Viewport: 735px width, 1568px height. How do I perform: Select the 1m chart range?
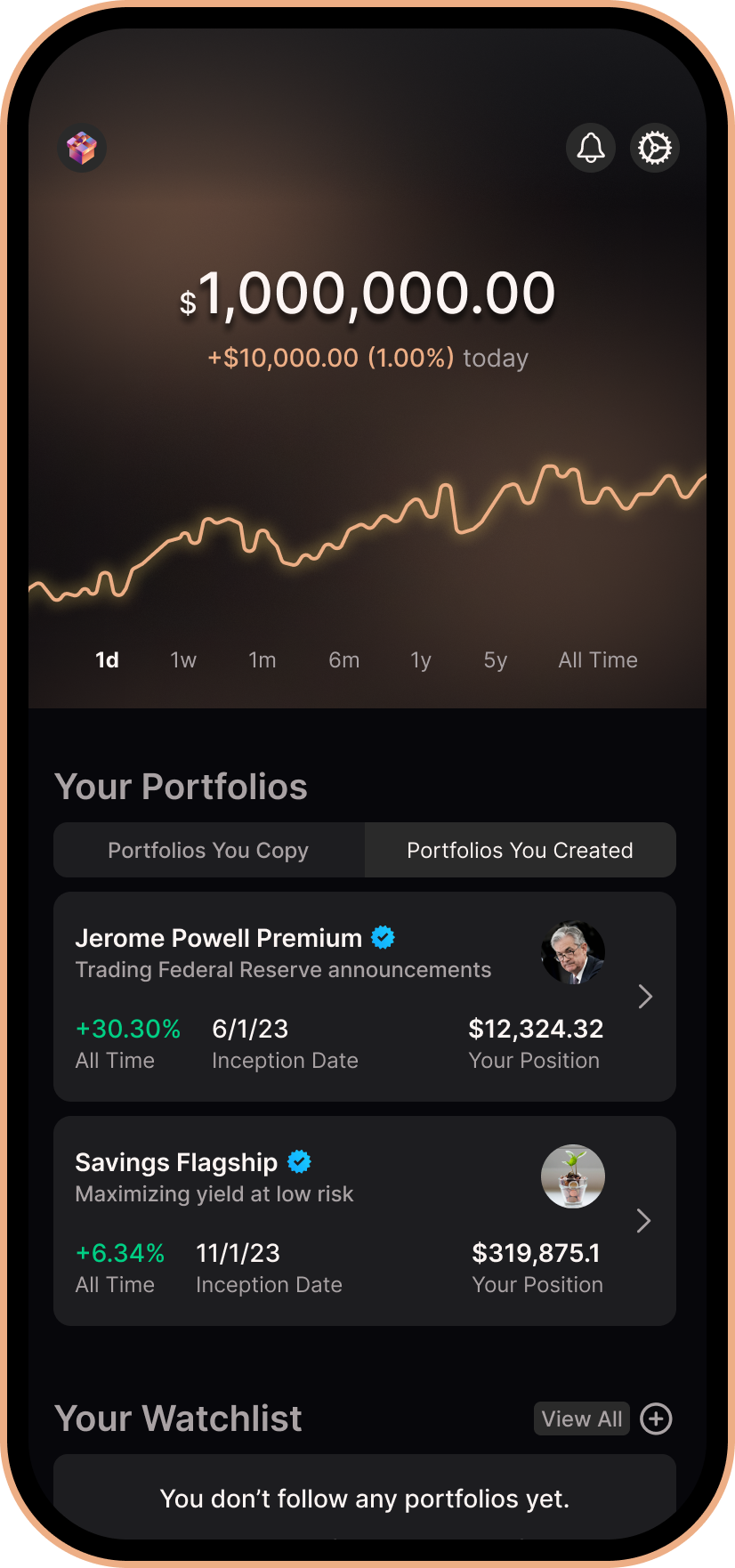pos(262,659)
